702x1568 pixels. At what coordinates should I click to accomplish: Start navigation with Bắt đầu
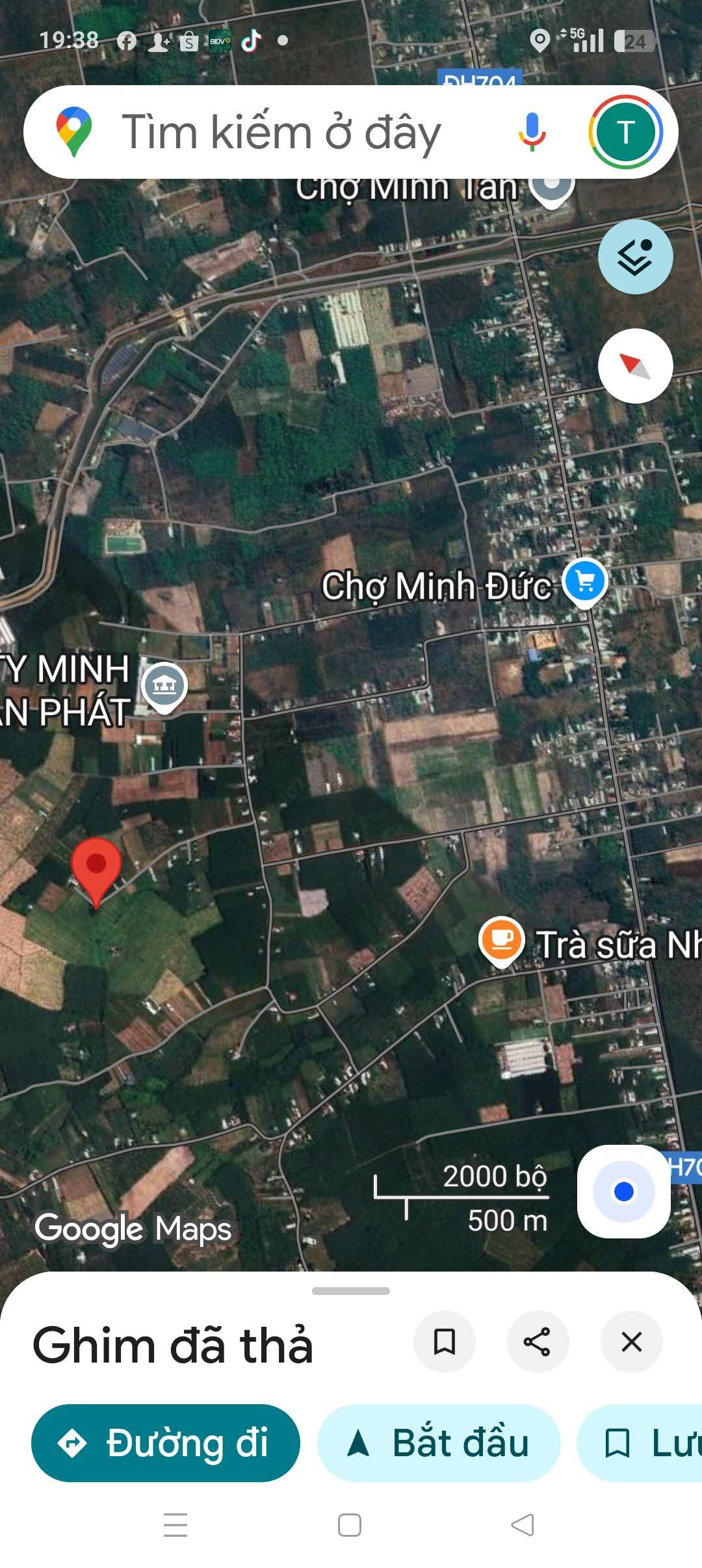point(439,1443)
